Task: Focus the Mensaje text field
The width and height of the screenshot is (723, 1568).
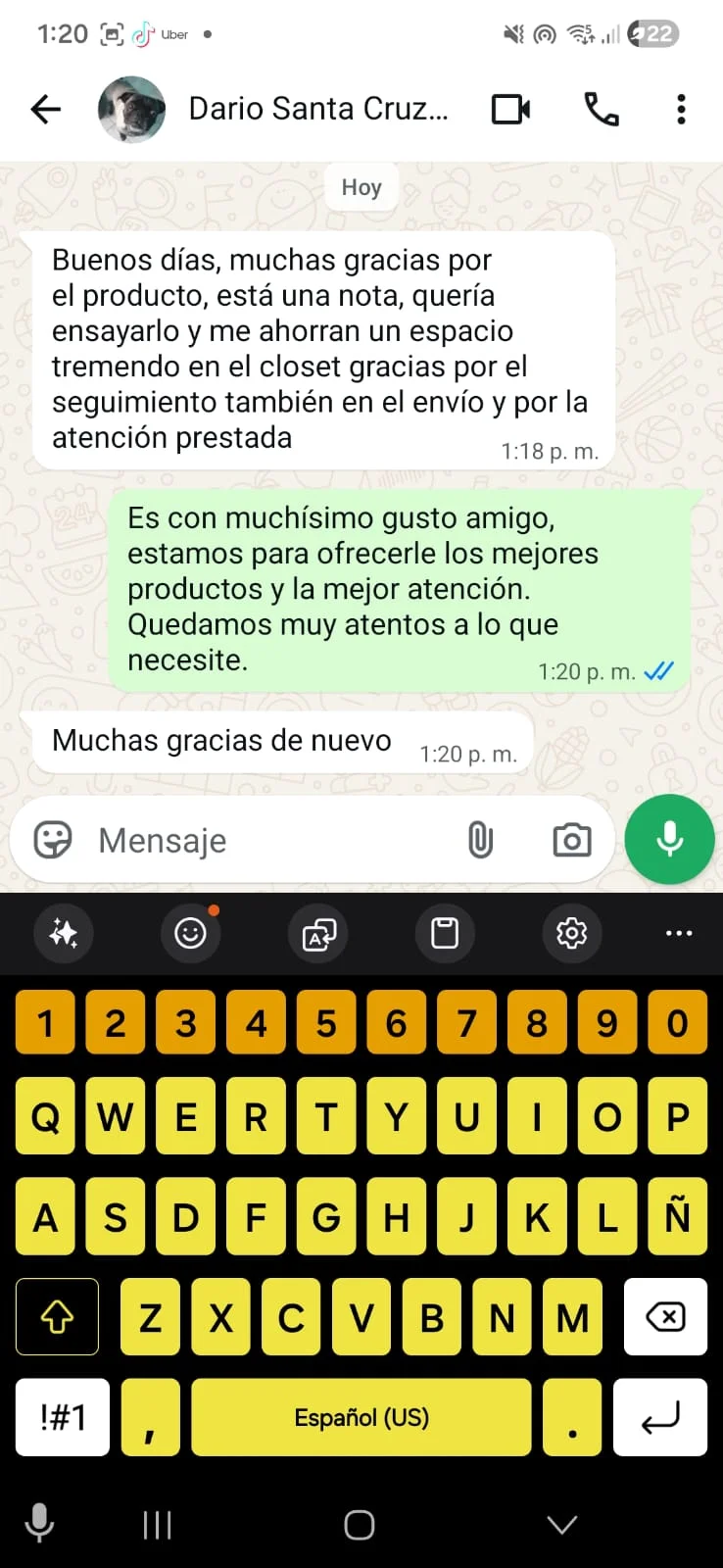Action: (265, 840)
